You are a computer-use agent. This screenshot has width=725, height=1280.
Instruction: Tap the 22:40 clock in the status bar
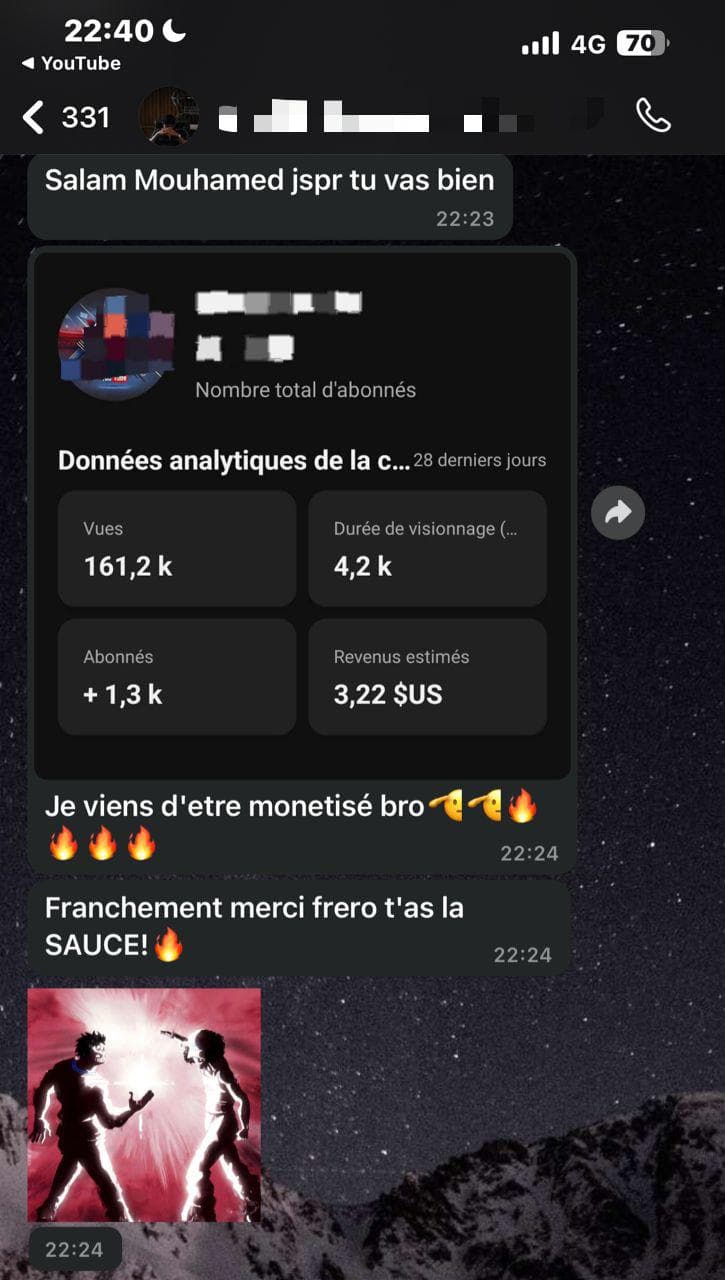click(x=110, y=29)
